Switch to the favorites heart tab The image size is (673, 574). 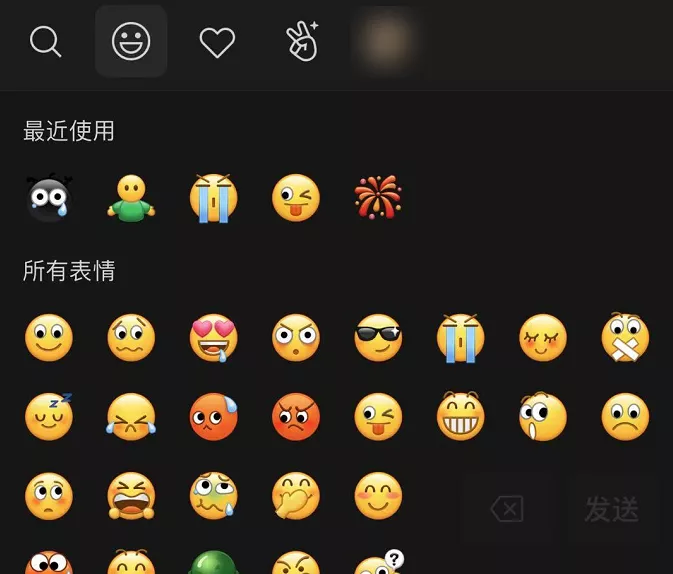[216, 42]
